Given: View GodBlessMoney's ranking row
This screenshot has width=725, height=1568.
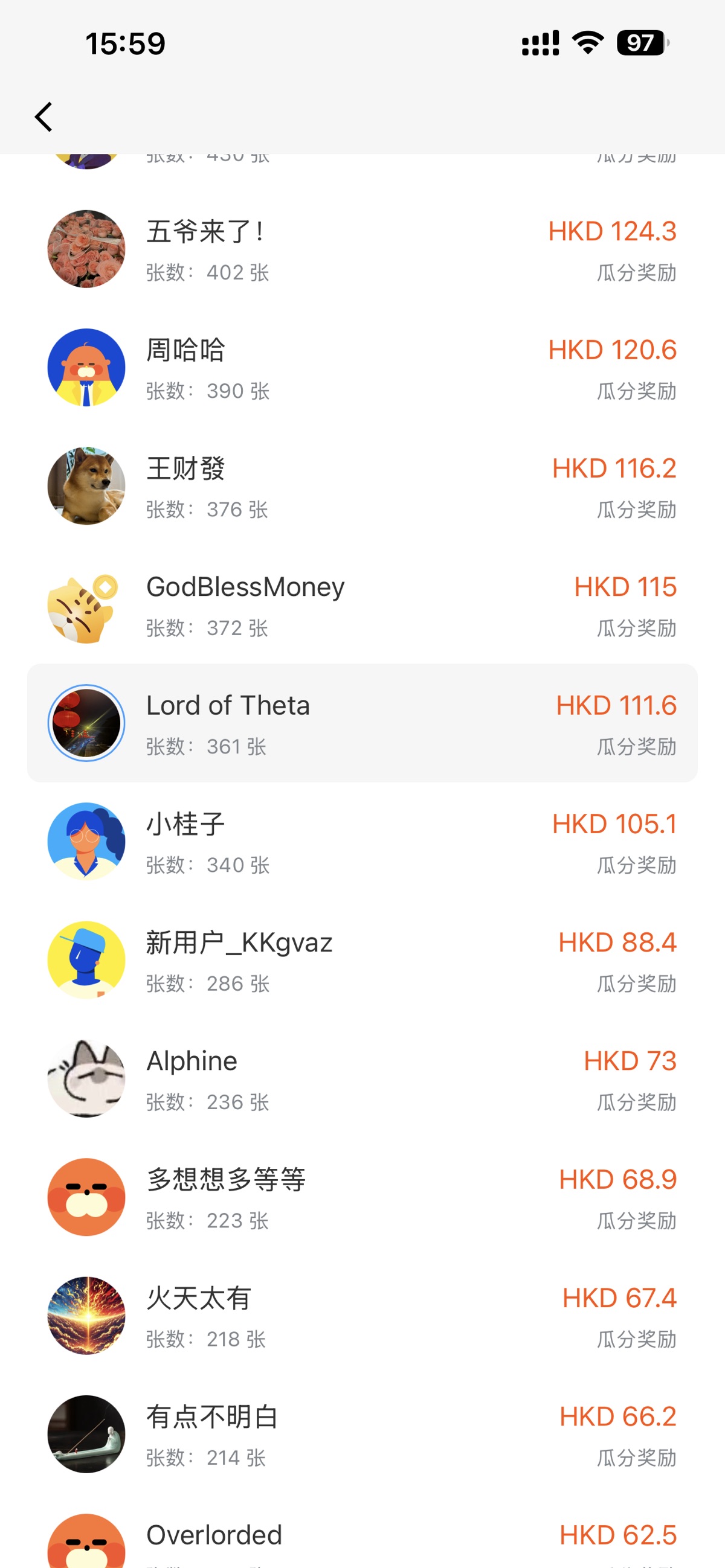Looking at the screenshot, I should click(362, 606).
